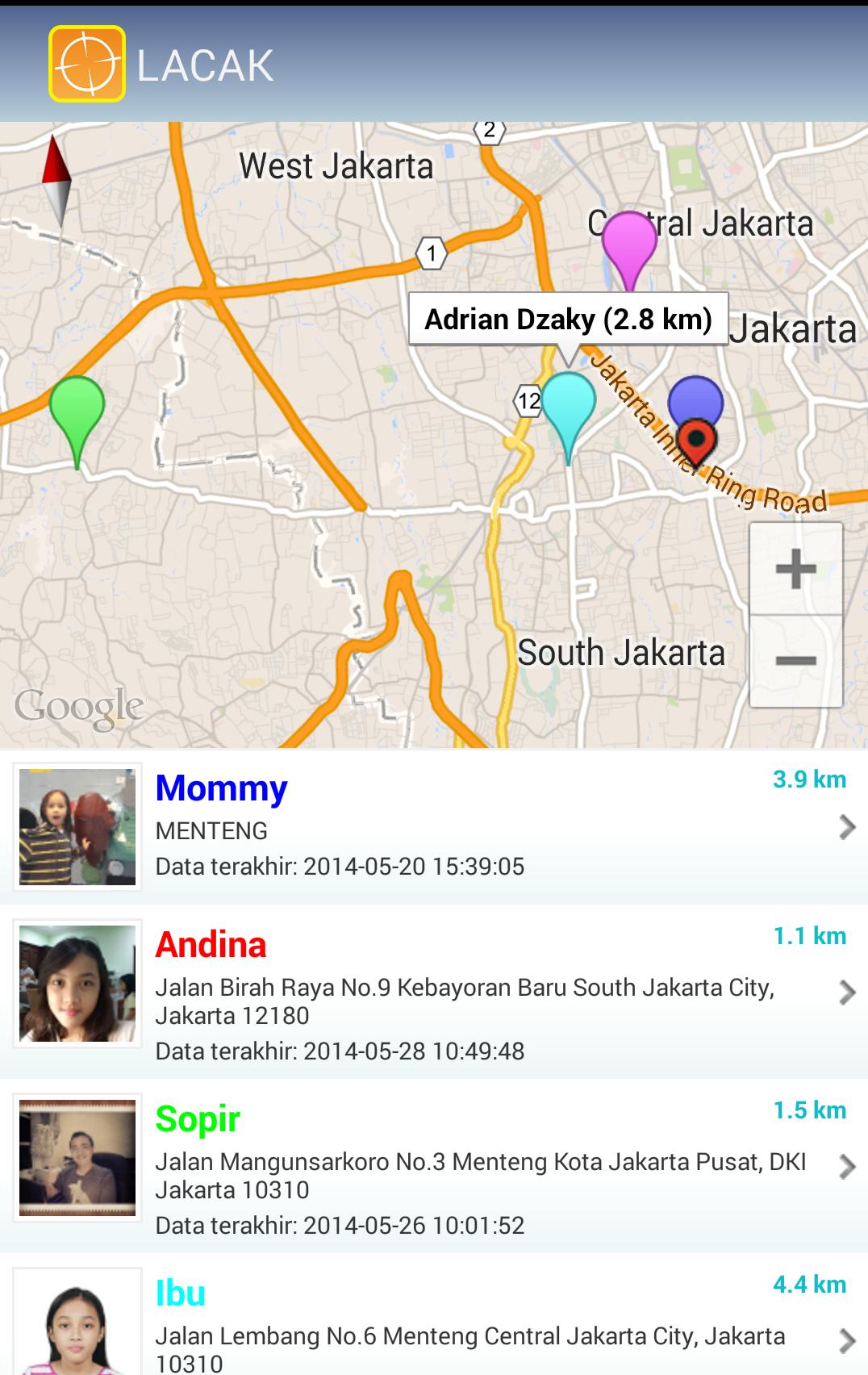Open Ibu's location details
868x1375 pixels.
pyautogui.click(x=434, y=1323)
